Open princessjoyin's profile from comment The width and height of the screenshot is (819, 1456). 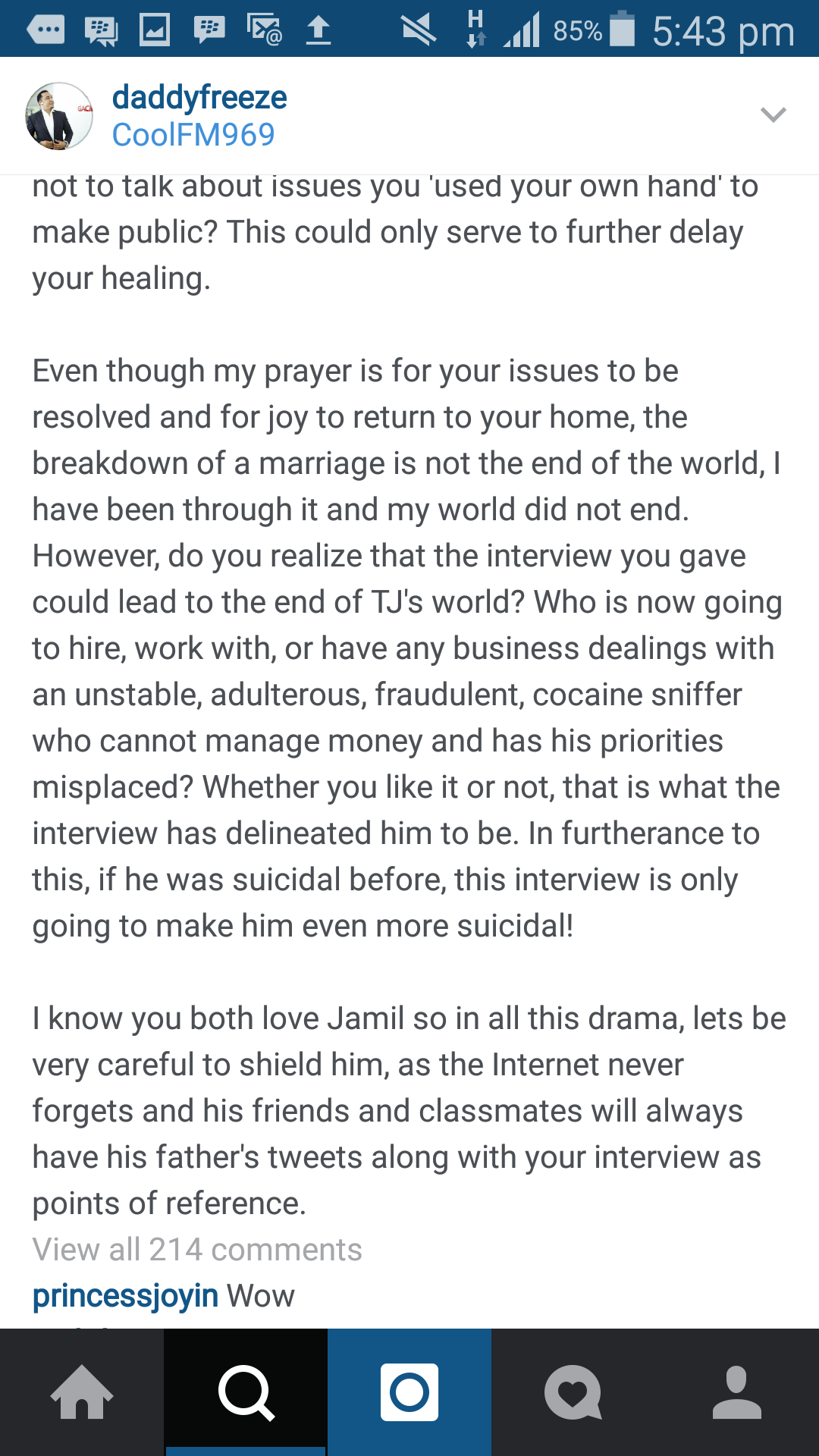click(125, 1296)
